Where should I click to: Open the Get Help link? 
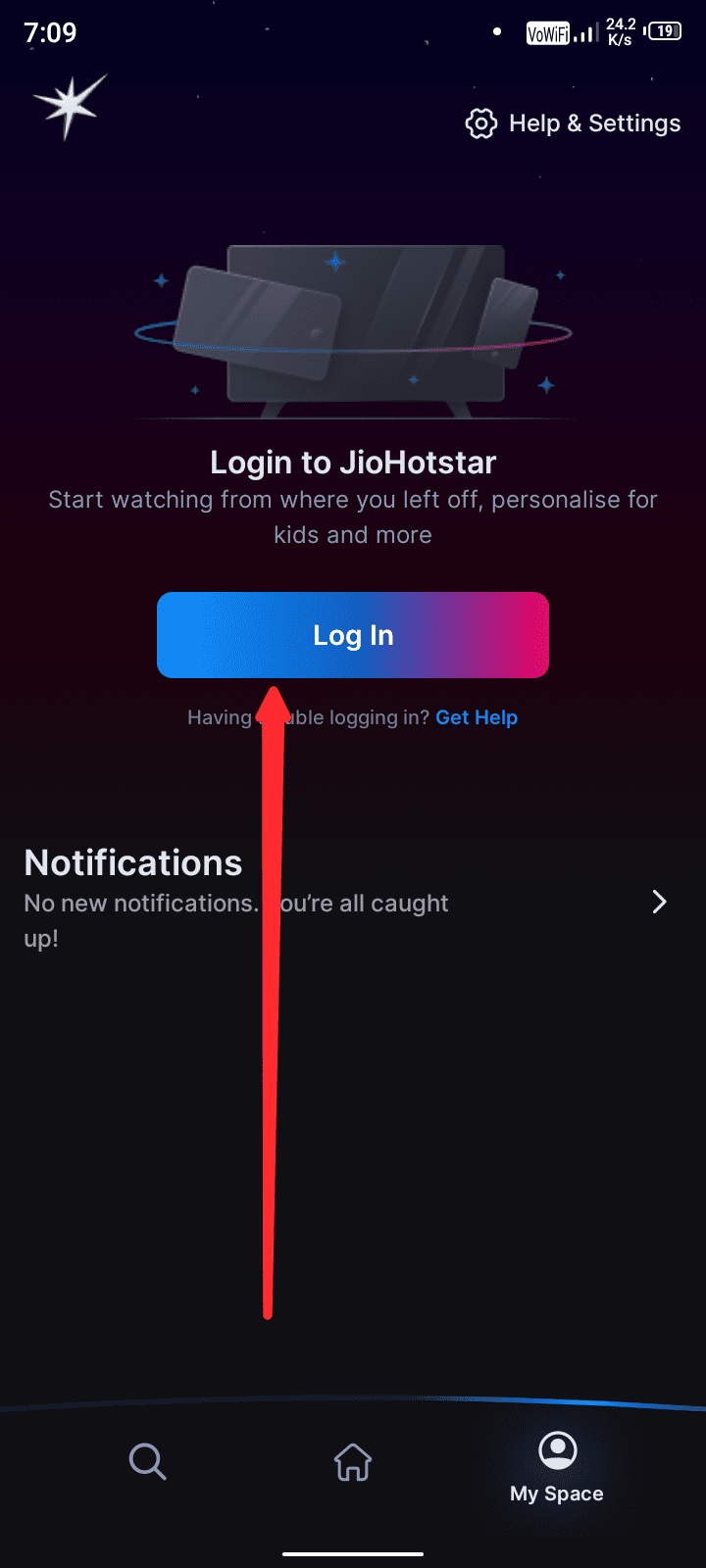pos(477,717)
